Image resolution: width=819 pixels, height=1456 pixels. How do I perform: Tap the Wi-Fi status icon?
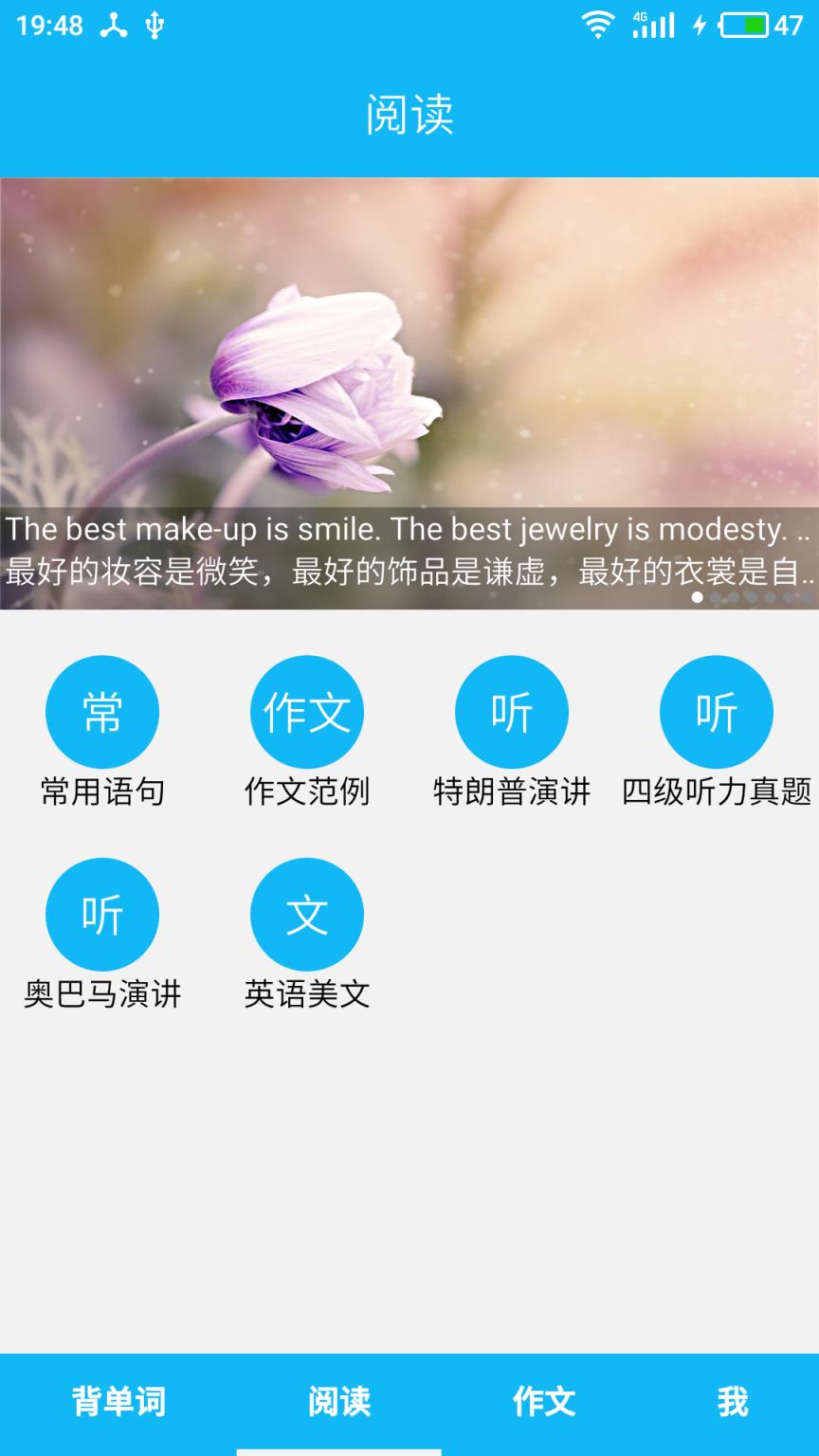(x=598, y=26)
